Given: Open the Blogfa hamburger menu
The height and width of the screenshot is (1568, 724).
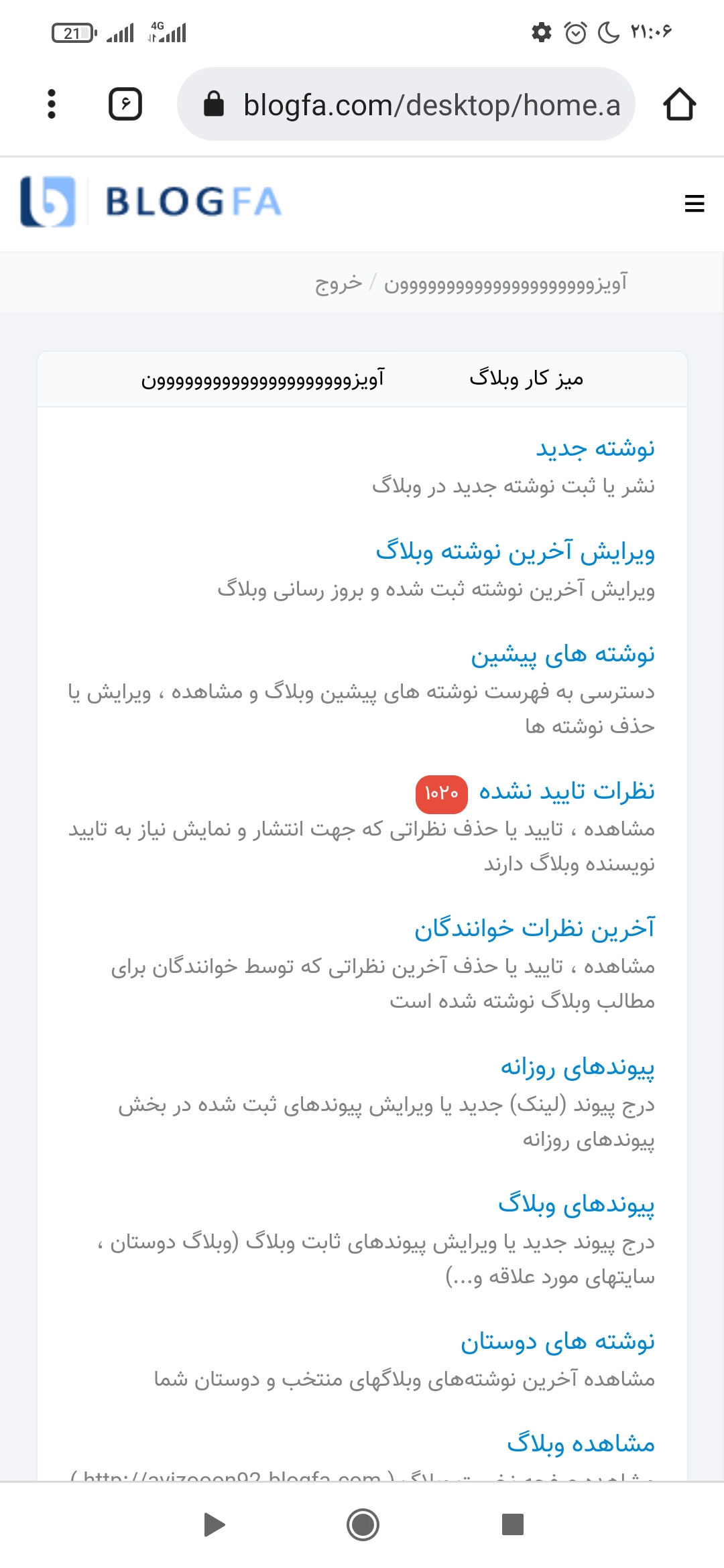Looking at the screenshot, I should tap(695, 203).
